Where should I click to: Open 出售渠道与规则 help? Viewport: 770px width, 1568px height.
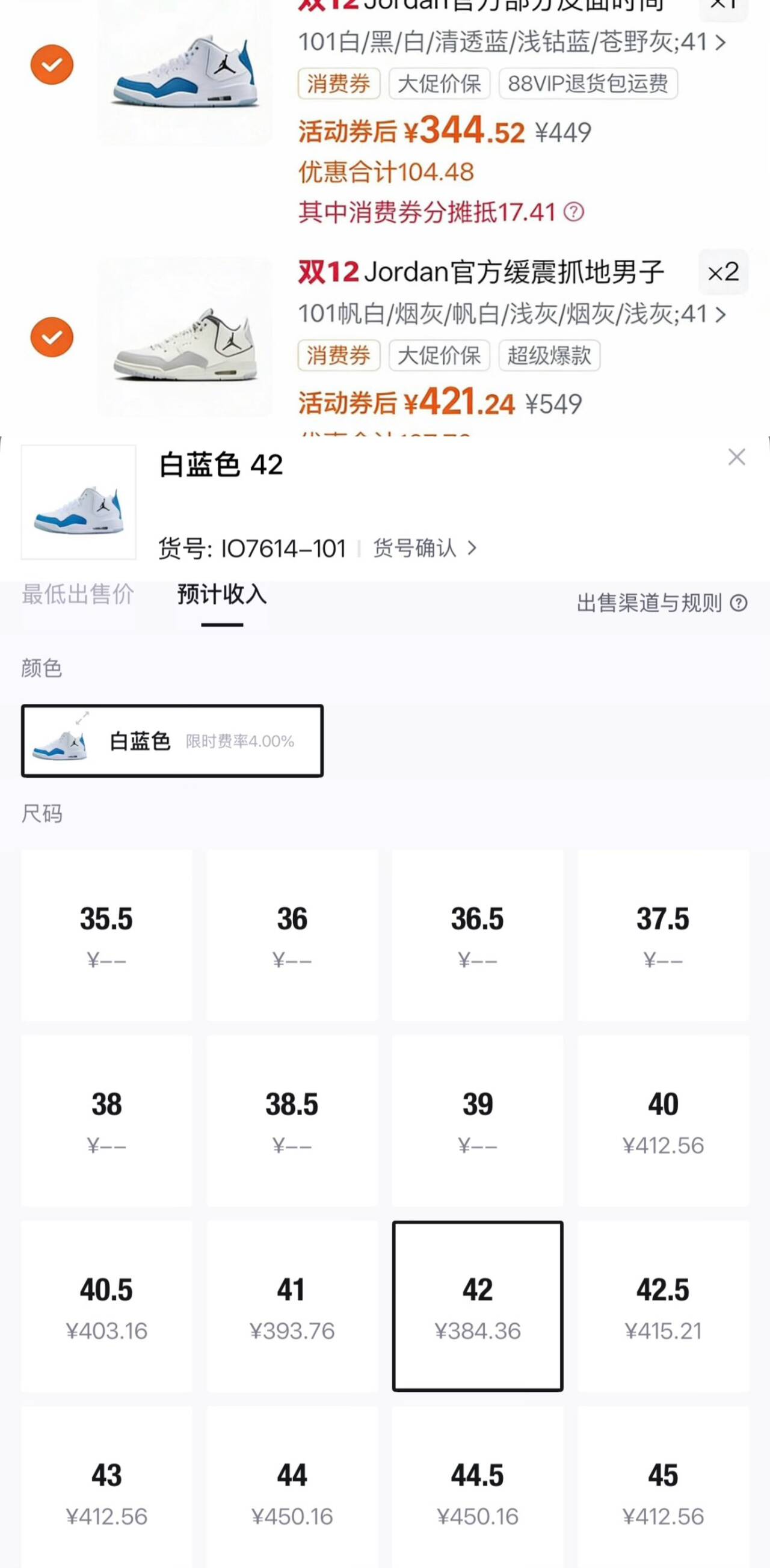coord(661,603)
